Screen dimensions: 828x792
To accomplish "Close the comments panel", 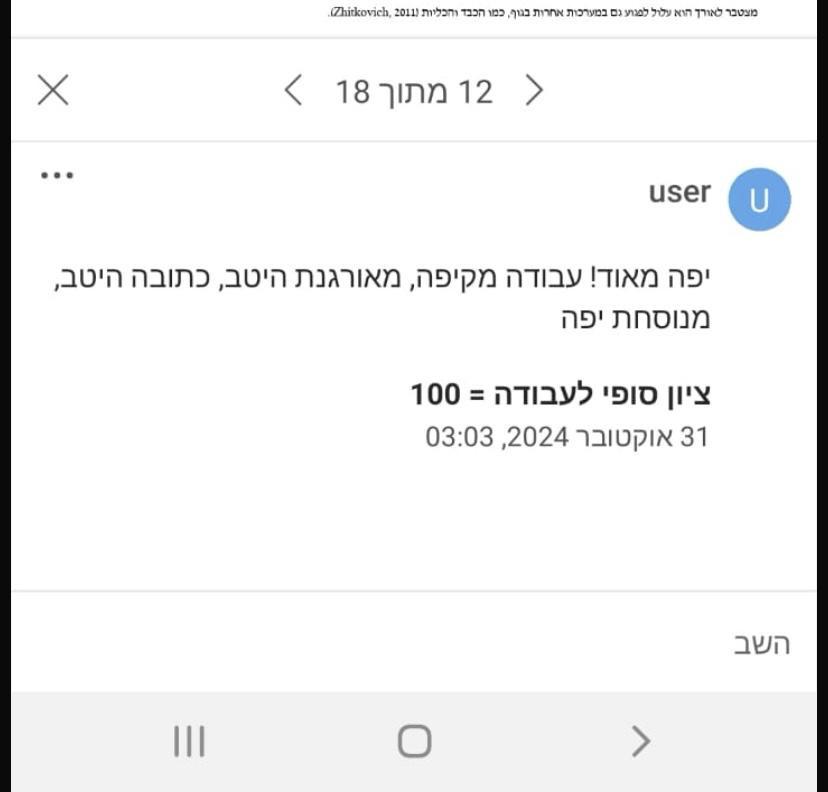I will point(53,90).
